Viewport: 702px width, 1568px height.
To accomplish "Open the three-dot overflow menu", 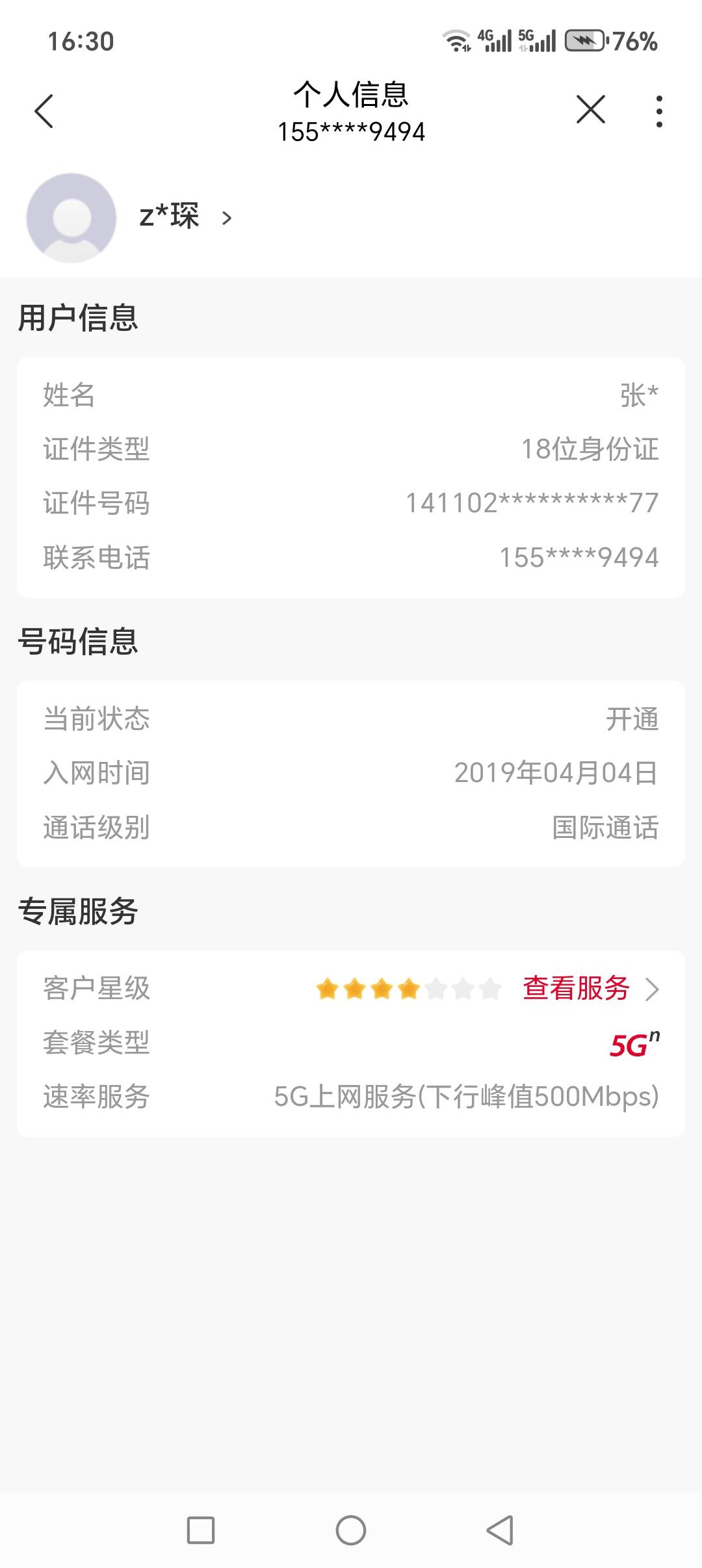I will [659, 111].
